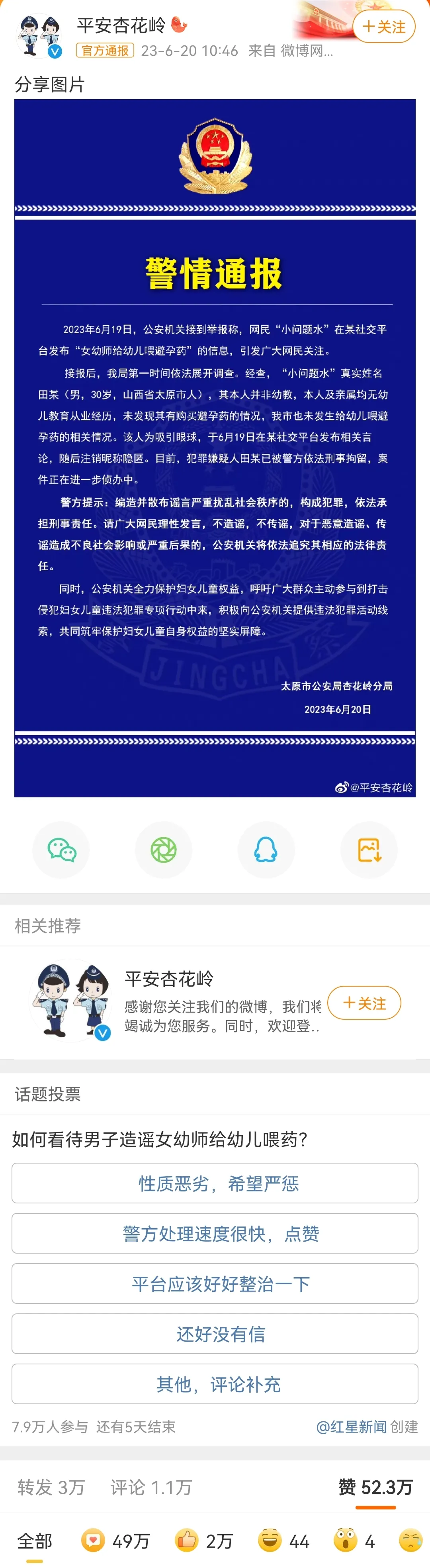Choose 还好没有信 in the poll
Viewport: 430px width, 1568px height.
coord(215,1334)
